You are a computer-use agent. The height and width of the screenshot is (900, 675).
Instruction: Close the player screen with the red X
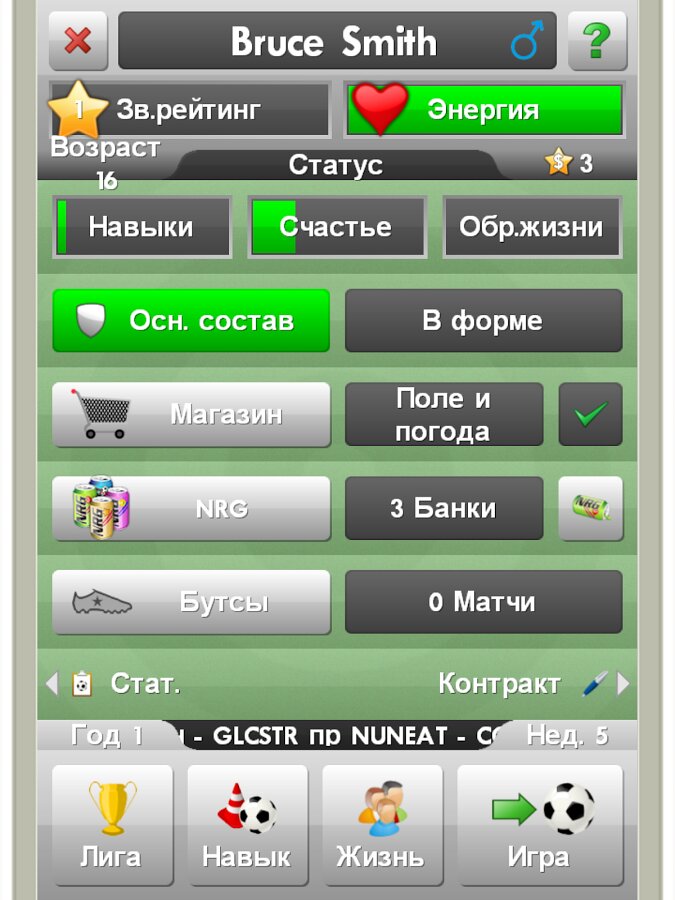(x=78, y=41)
